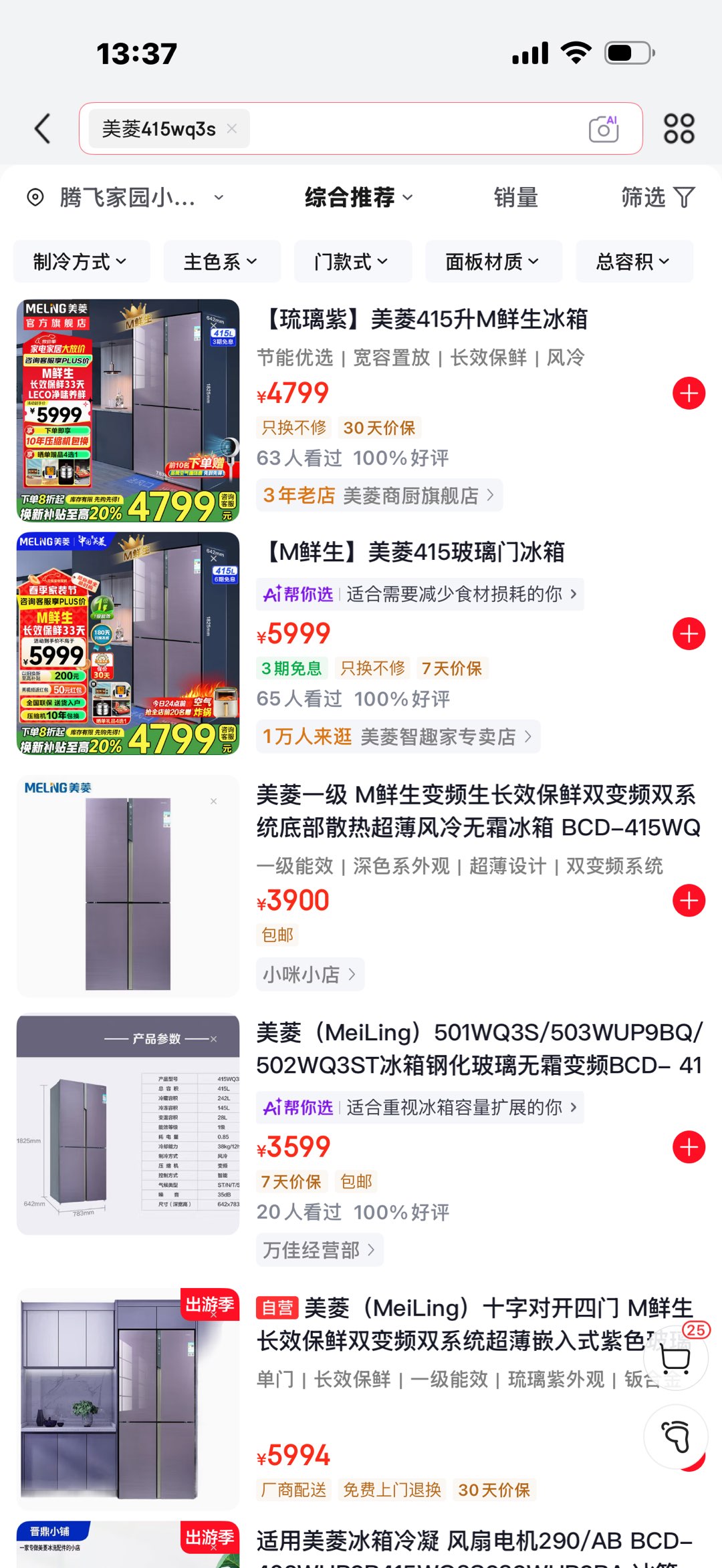Open the shopping cart floating button

coord(675,1358)
